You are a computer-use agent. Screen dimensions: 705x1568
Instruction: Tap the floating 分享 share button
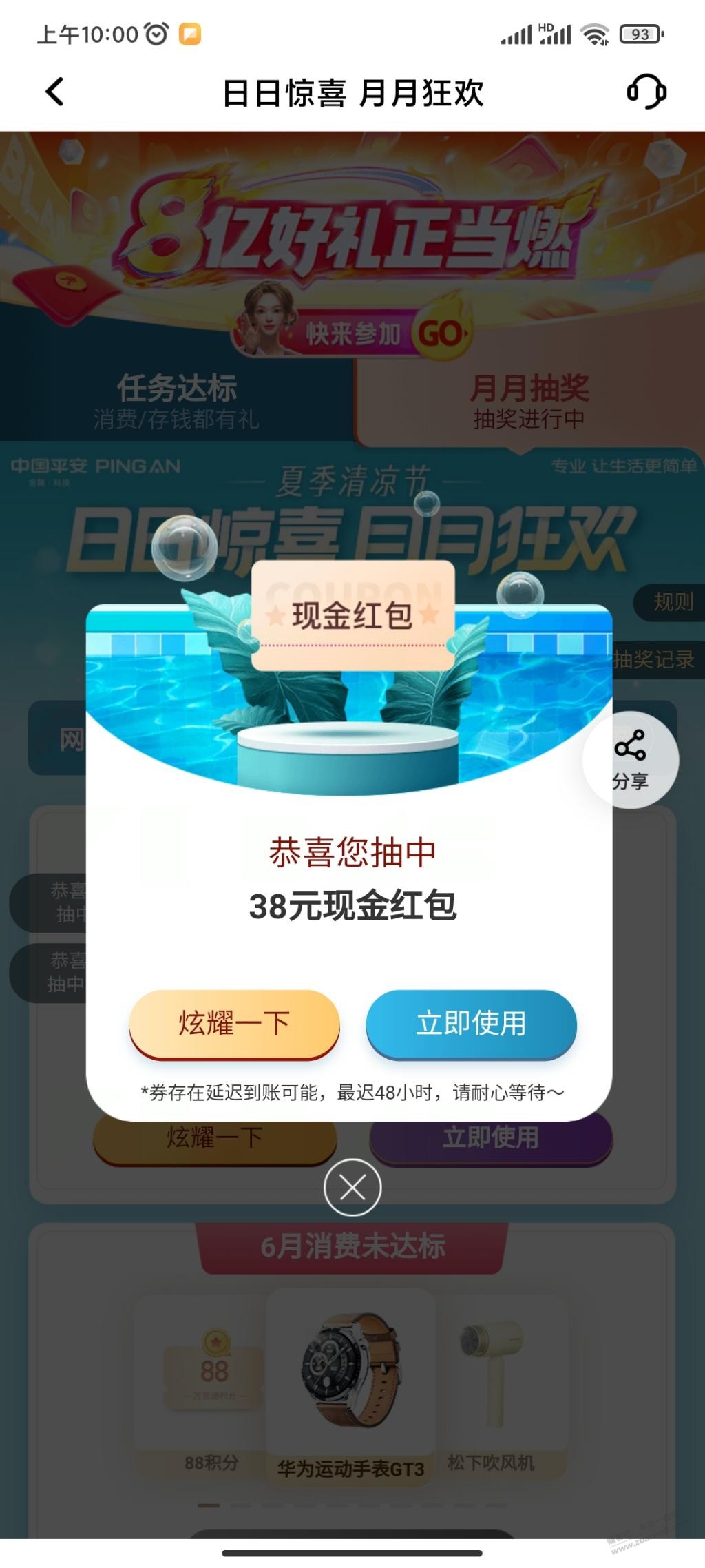click(631, 760)
